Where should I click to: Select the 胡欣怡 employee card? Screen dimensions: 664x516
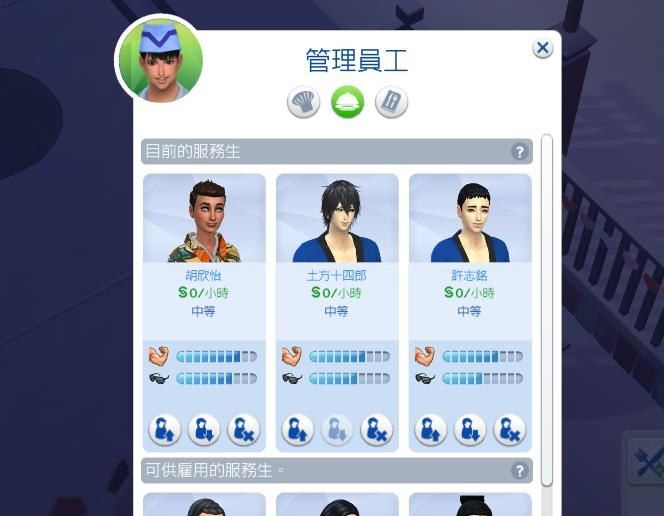point(204,250)
